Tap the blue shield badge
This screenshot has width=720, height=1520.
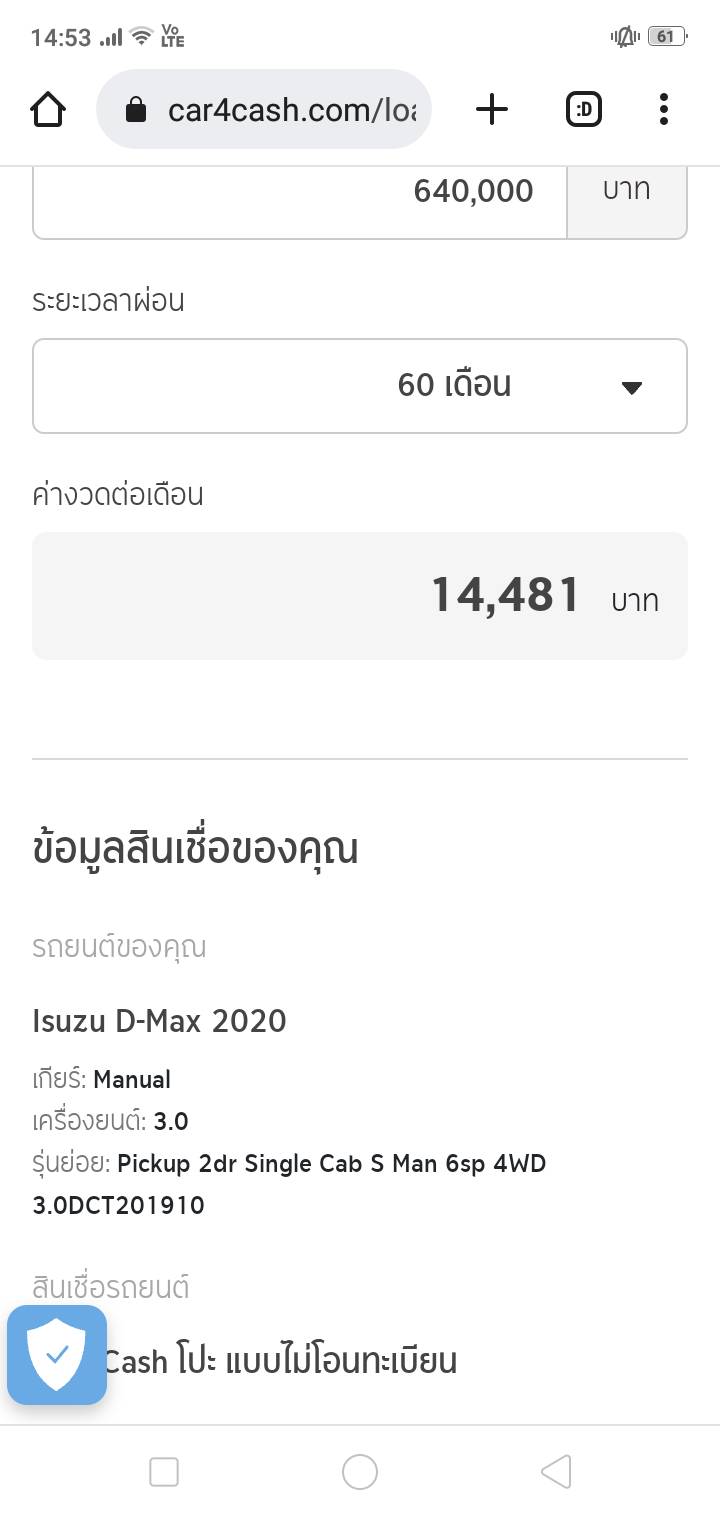point(57,1354)
